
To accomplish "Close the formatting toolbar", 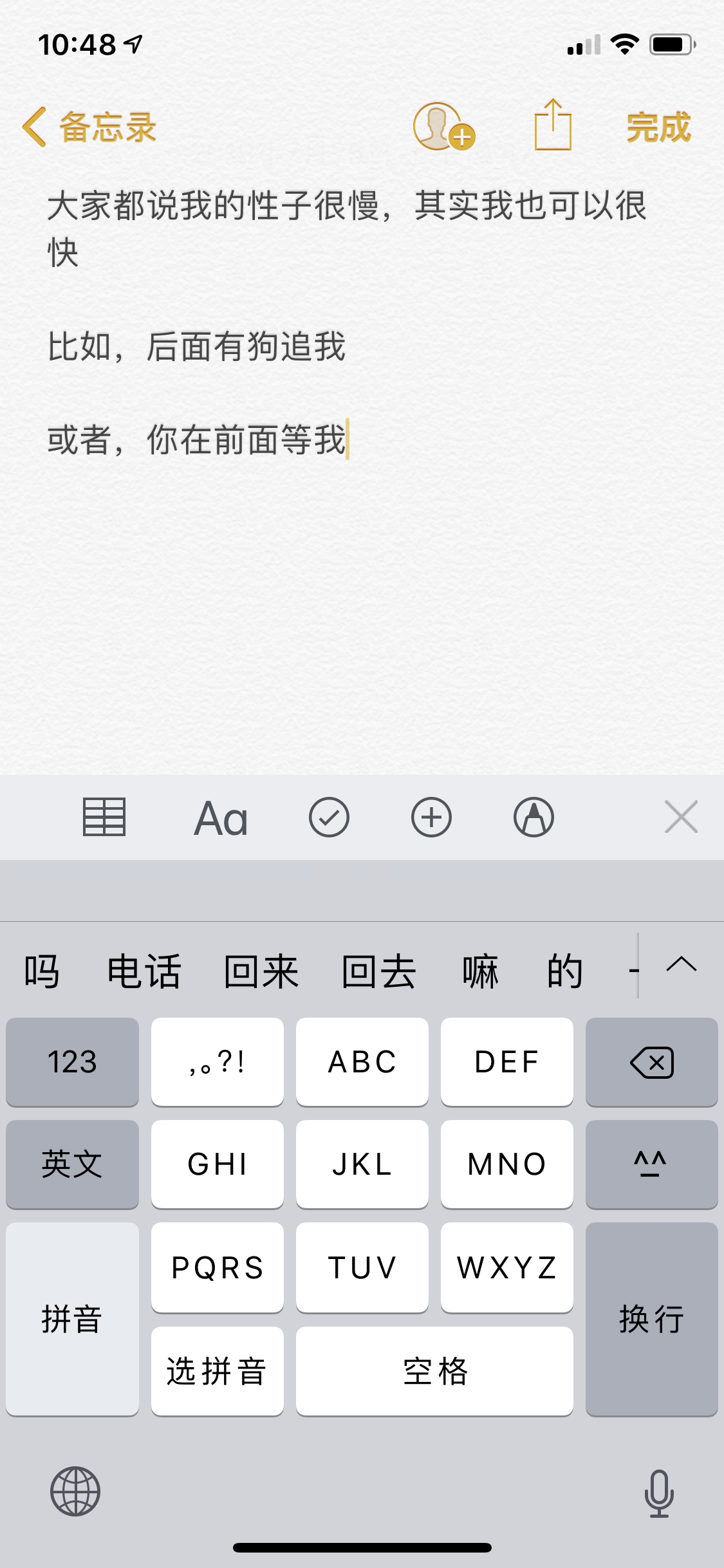I will point(681,817).
